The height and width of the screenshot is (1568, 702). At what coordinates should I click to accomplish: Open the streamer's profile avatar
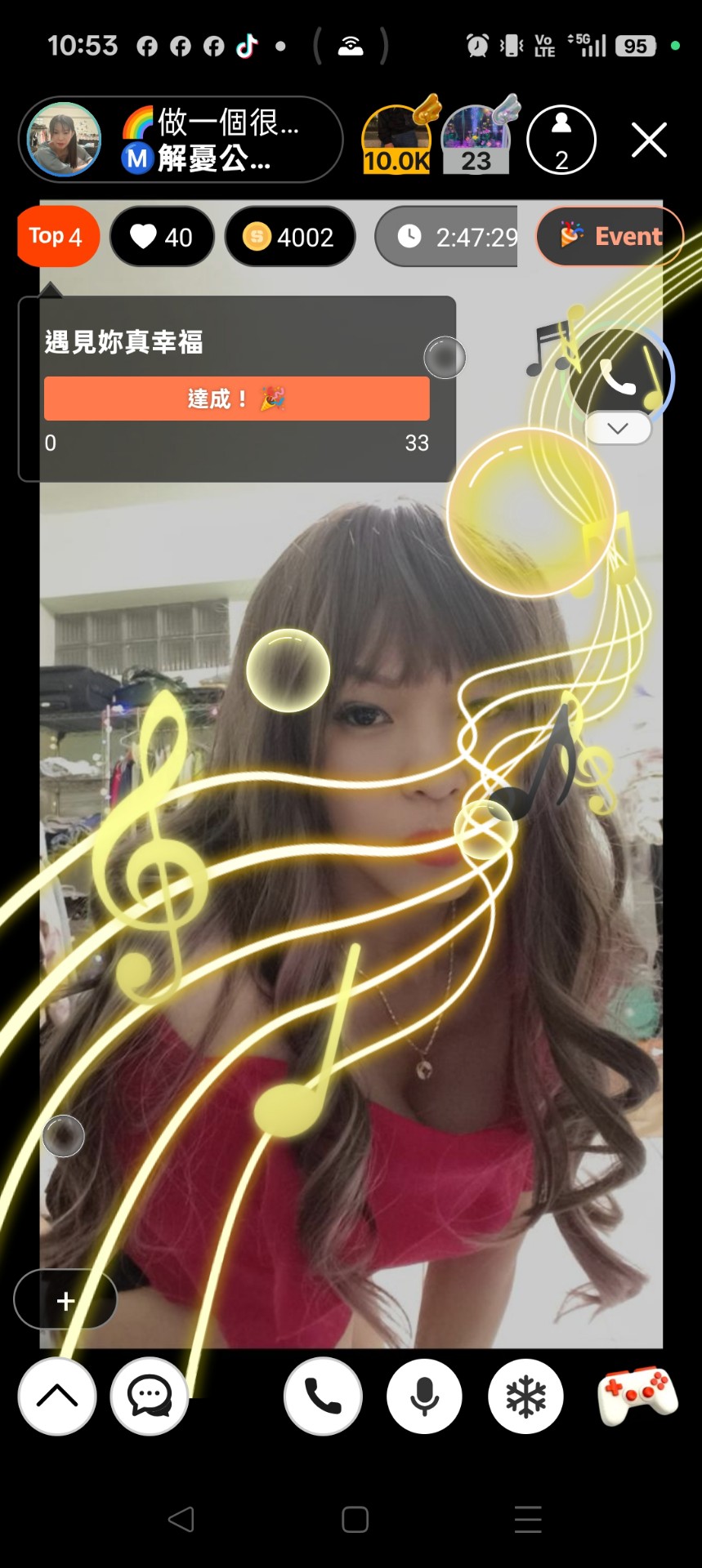pyautogui.click(x=65, y=140)
